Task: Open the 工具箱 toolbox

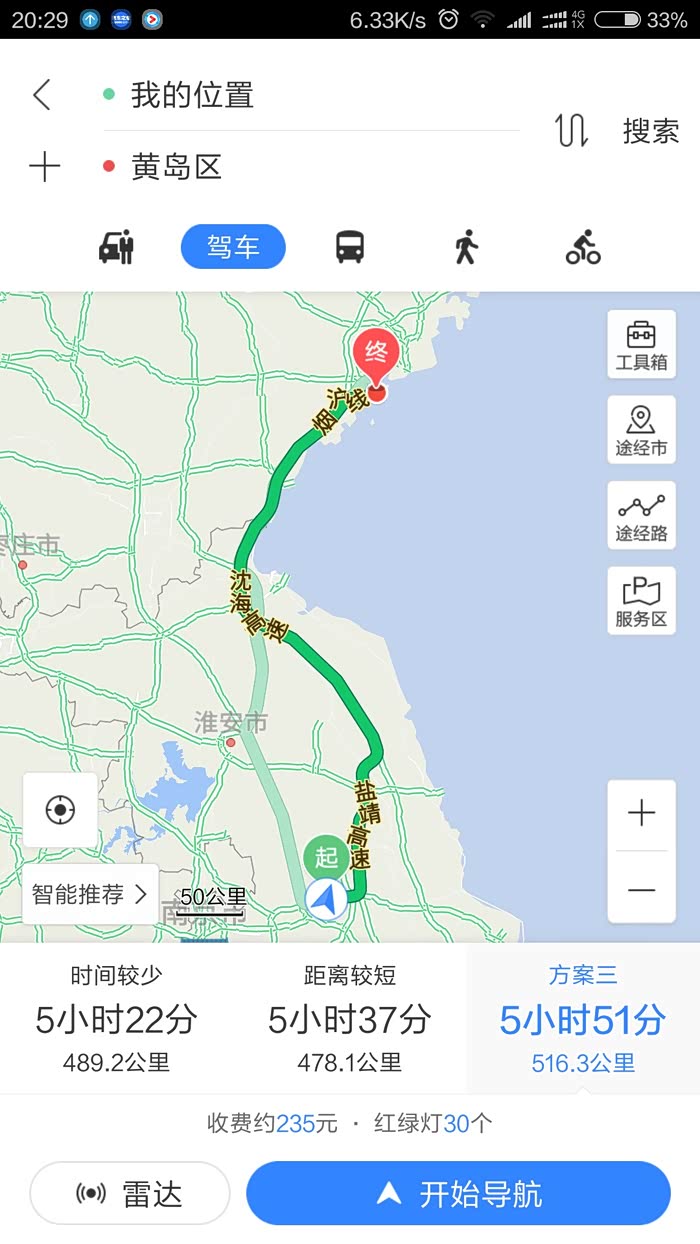Action: (641, 345)
